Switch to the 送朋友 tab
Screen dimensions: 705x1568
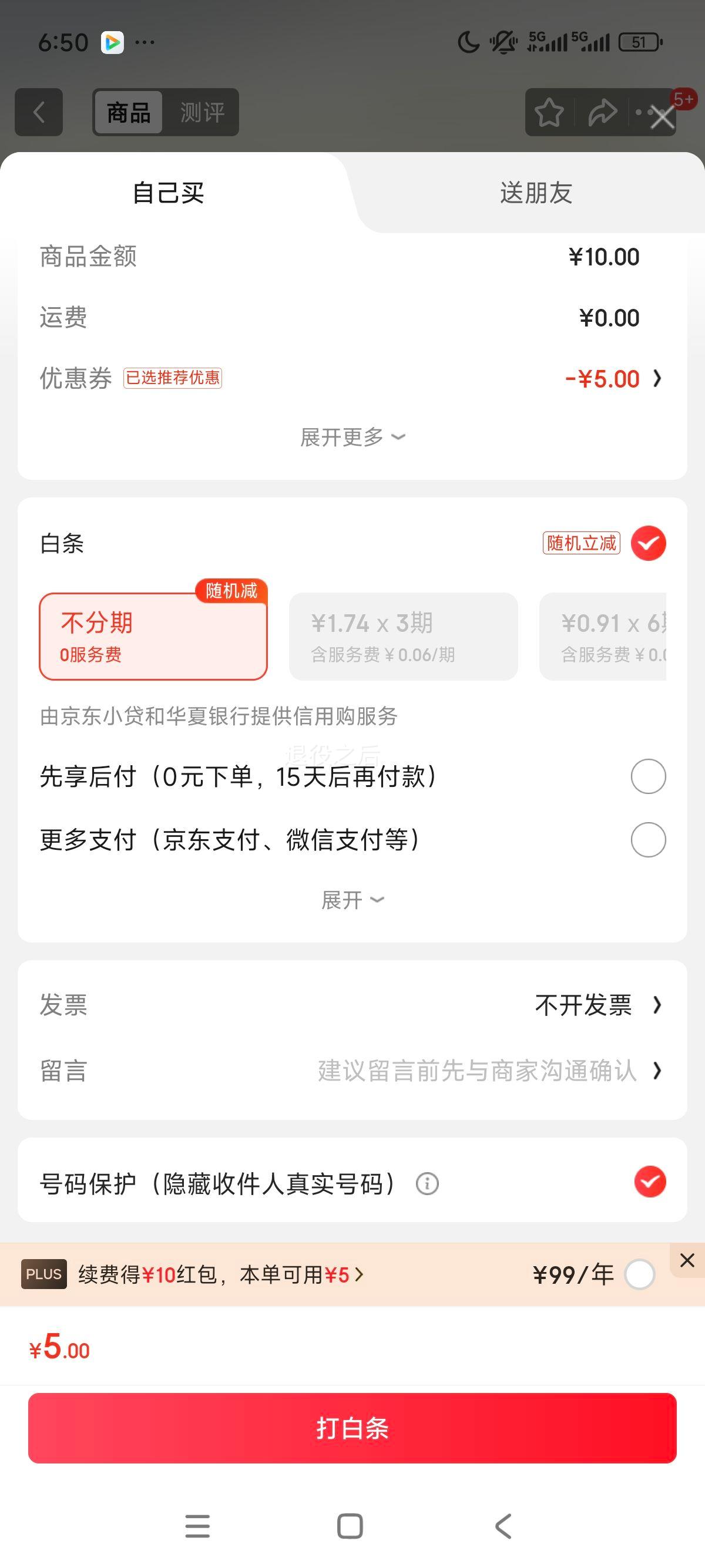point(535,193)
